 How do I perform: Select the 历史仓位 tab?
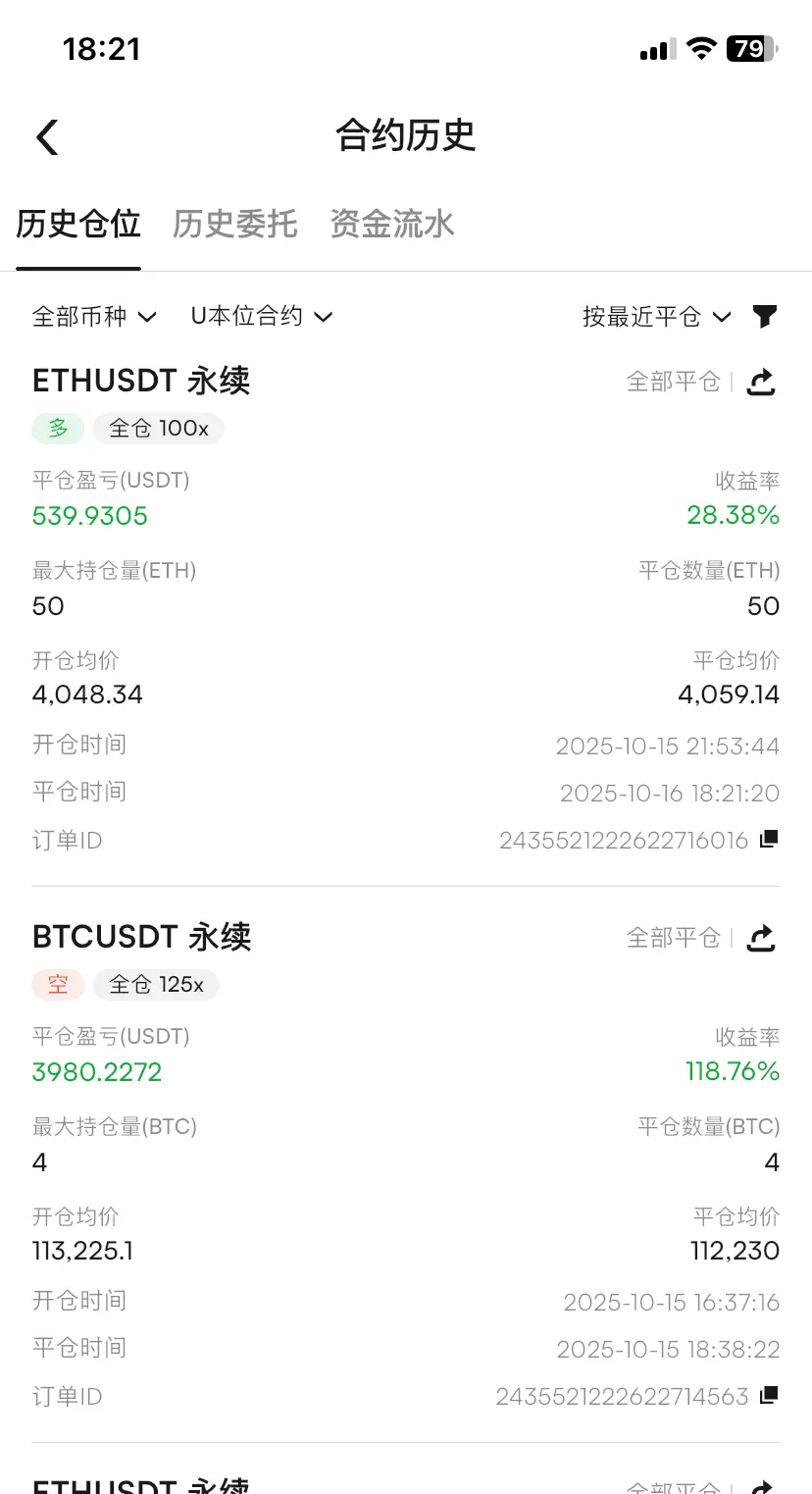pos(78,225)
